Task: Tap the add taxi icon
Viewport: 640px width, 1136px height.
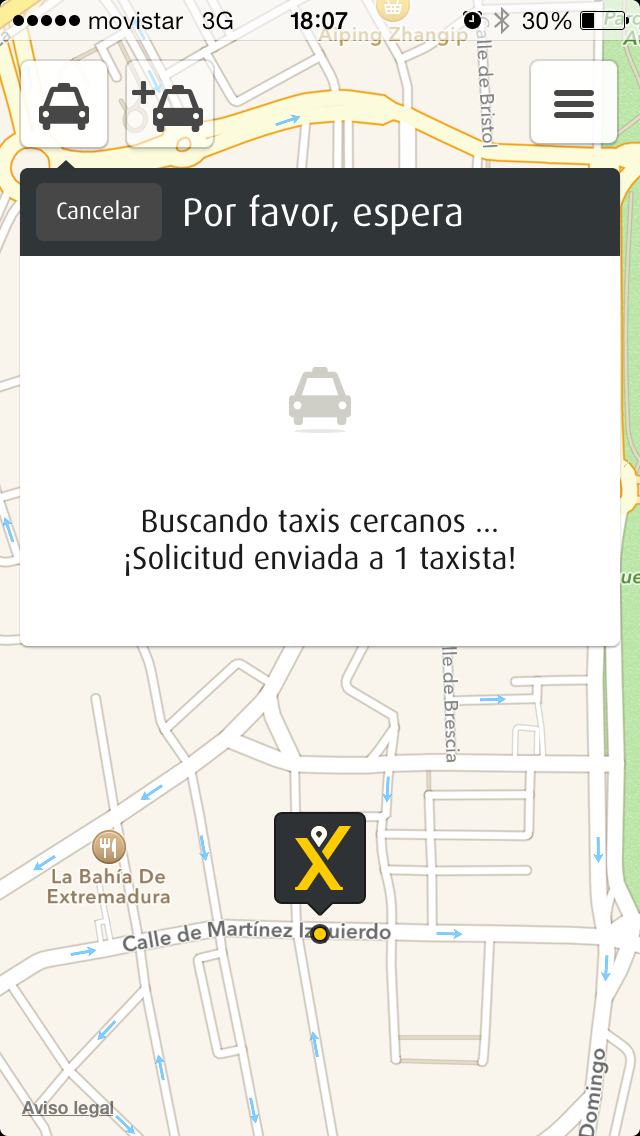Action: coord(169,106)
